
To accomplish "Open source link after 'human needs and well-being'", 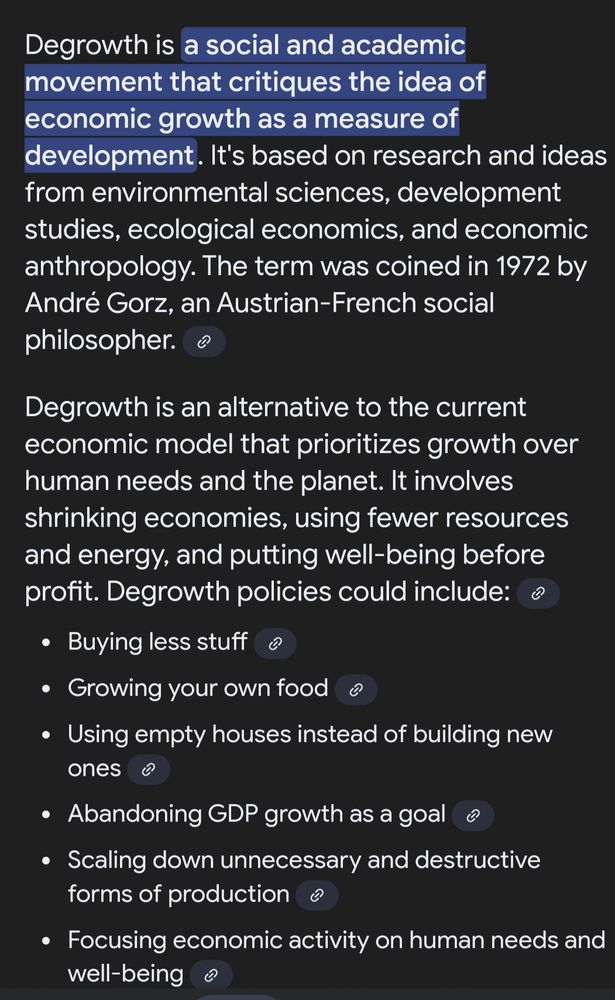I will pyautogui.click(x=210, y=975).
